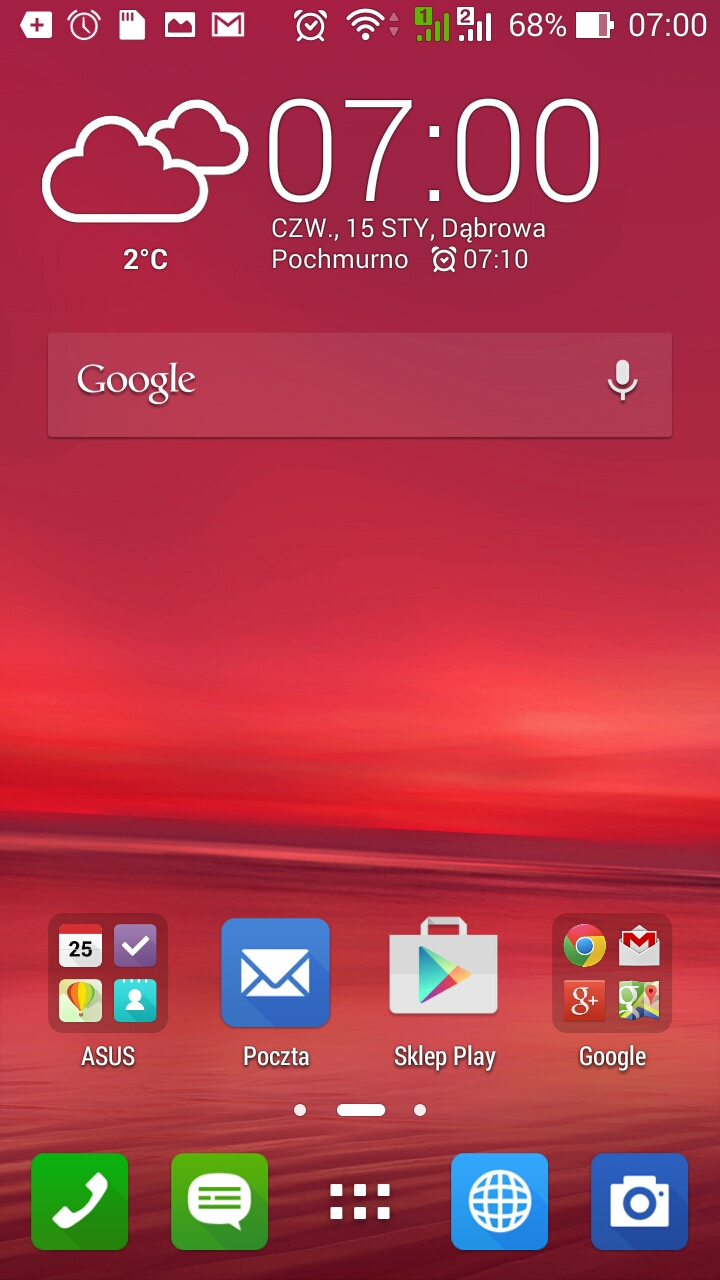This screenshot has height=1280, width=720.
Task: Open Sklep Play store
Action: point(443,973)
